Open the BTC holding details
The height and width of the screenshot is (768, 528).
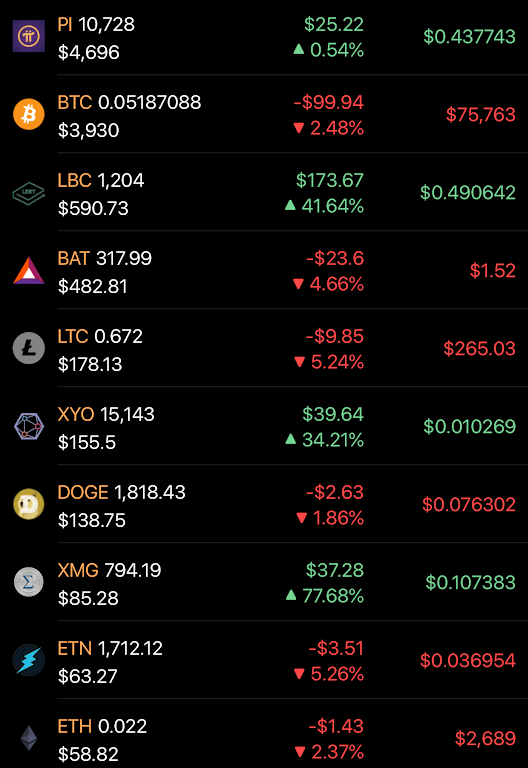point(264,114)
